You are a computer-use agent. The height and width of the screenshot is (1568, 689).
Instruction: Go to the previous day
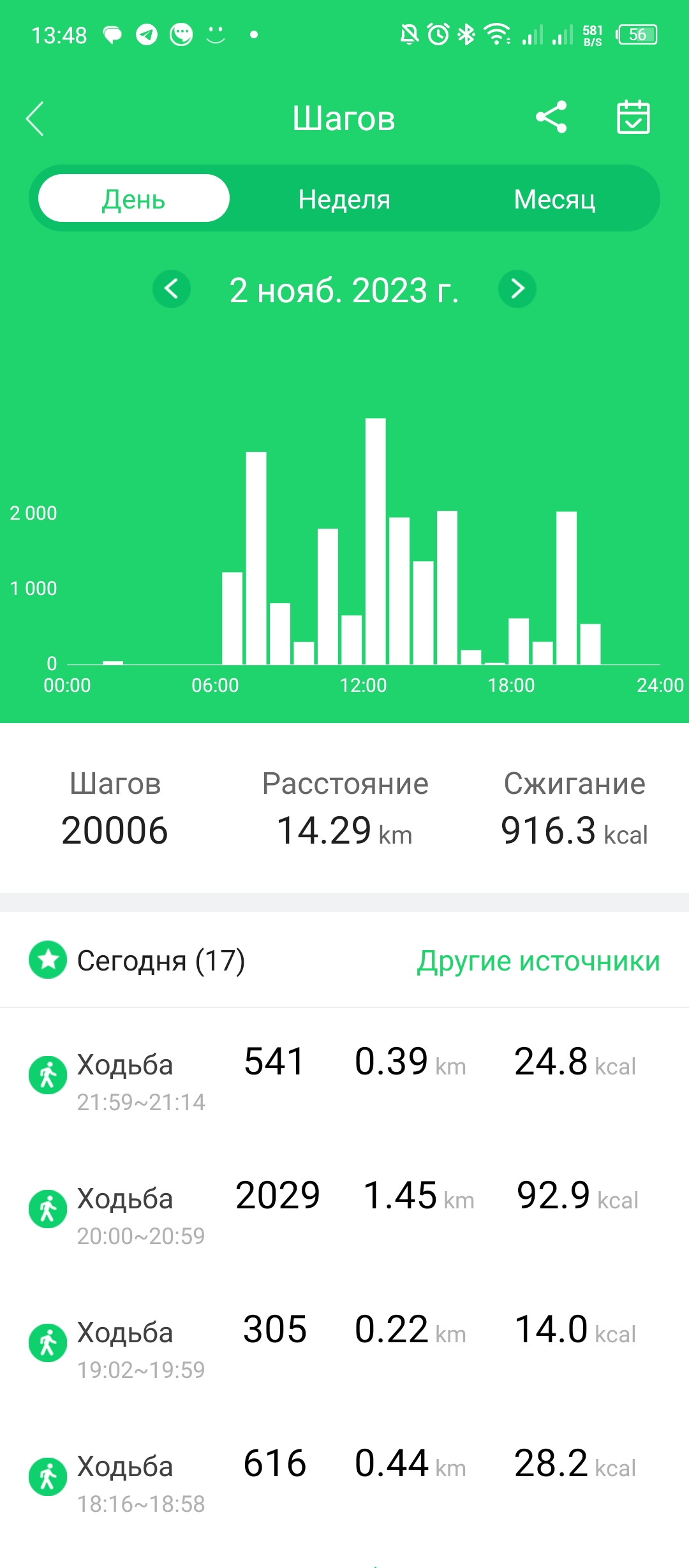pos(172,289)
